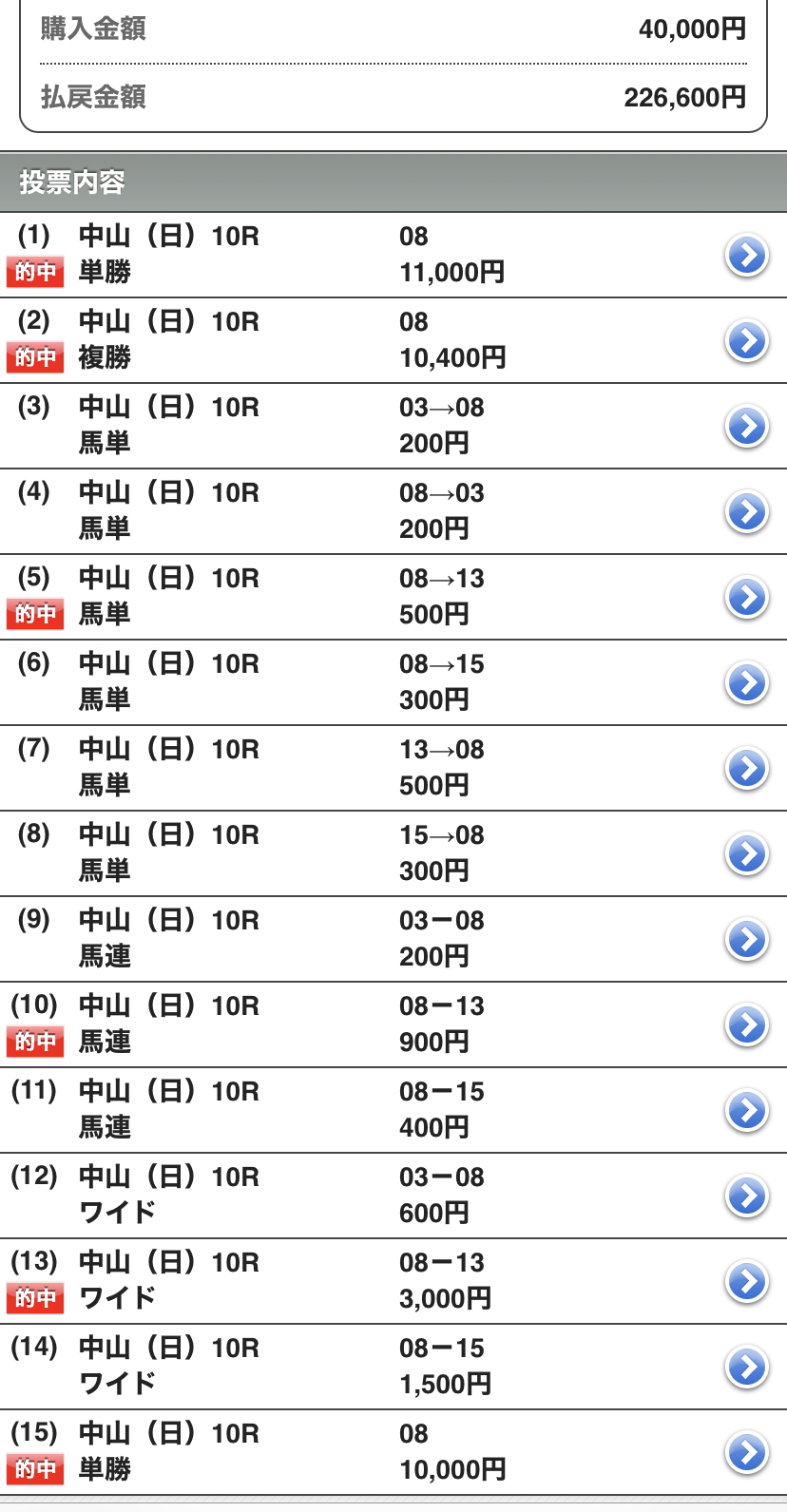Open winning bet (13) ワイド 08−13 3,000円
Screen dimensions: 787x1512
click(393, 1281)
